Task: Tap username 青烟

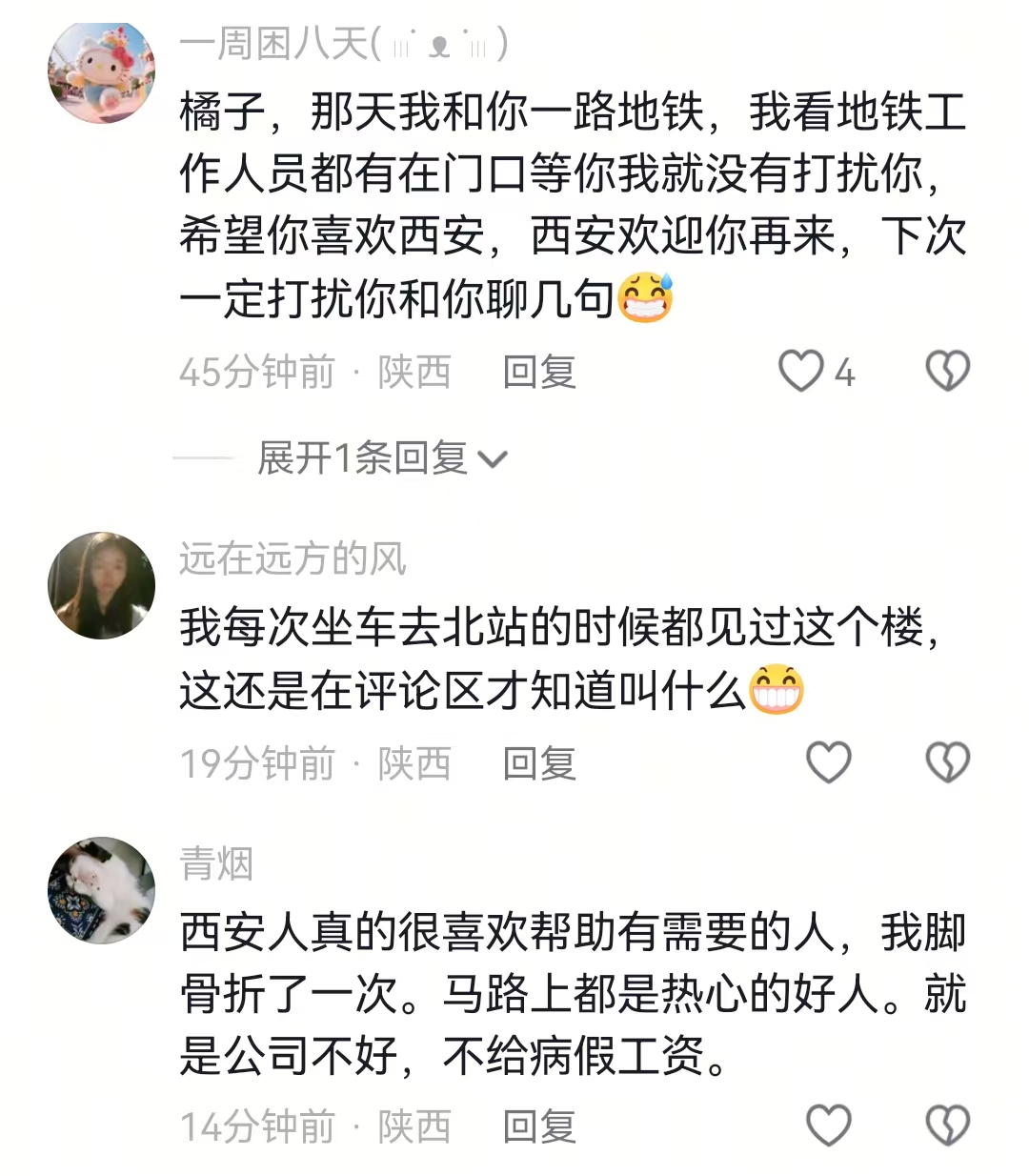Action: point(216,863)
